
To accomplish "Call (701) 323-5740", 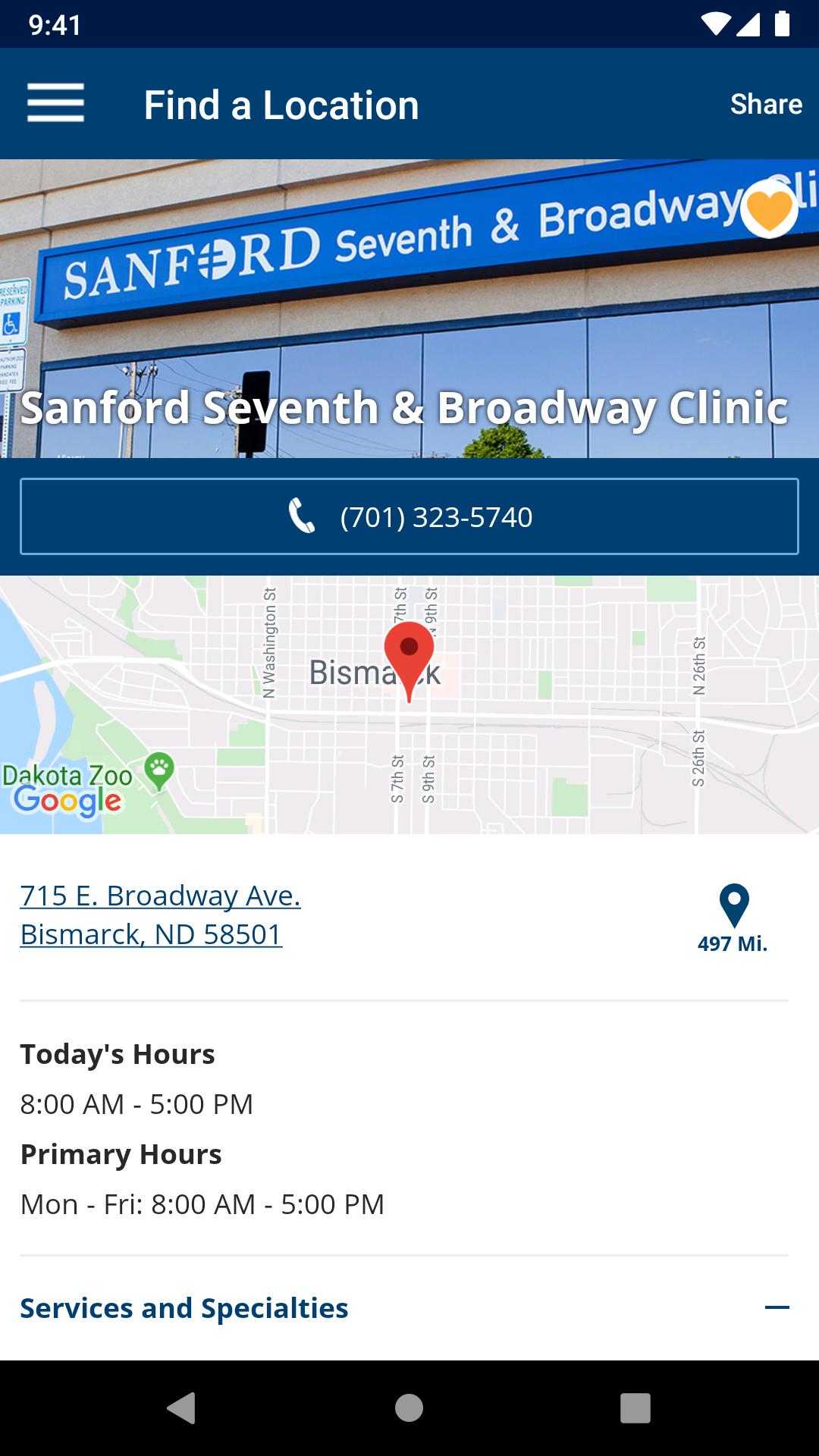I will 409,516.
